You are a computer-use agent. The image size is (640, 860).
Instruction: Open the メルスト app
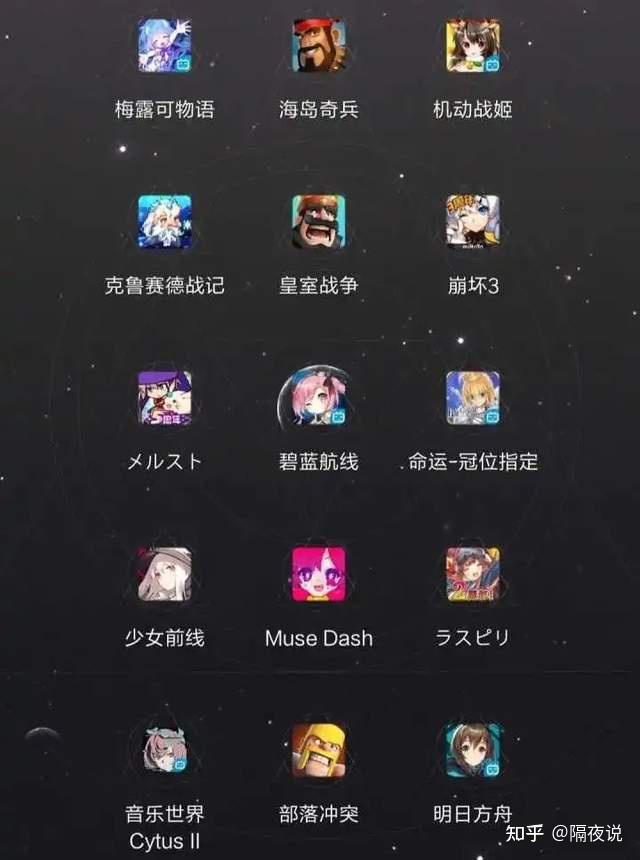(165, 398)
